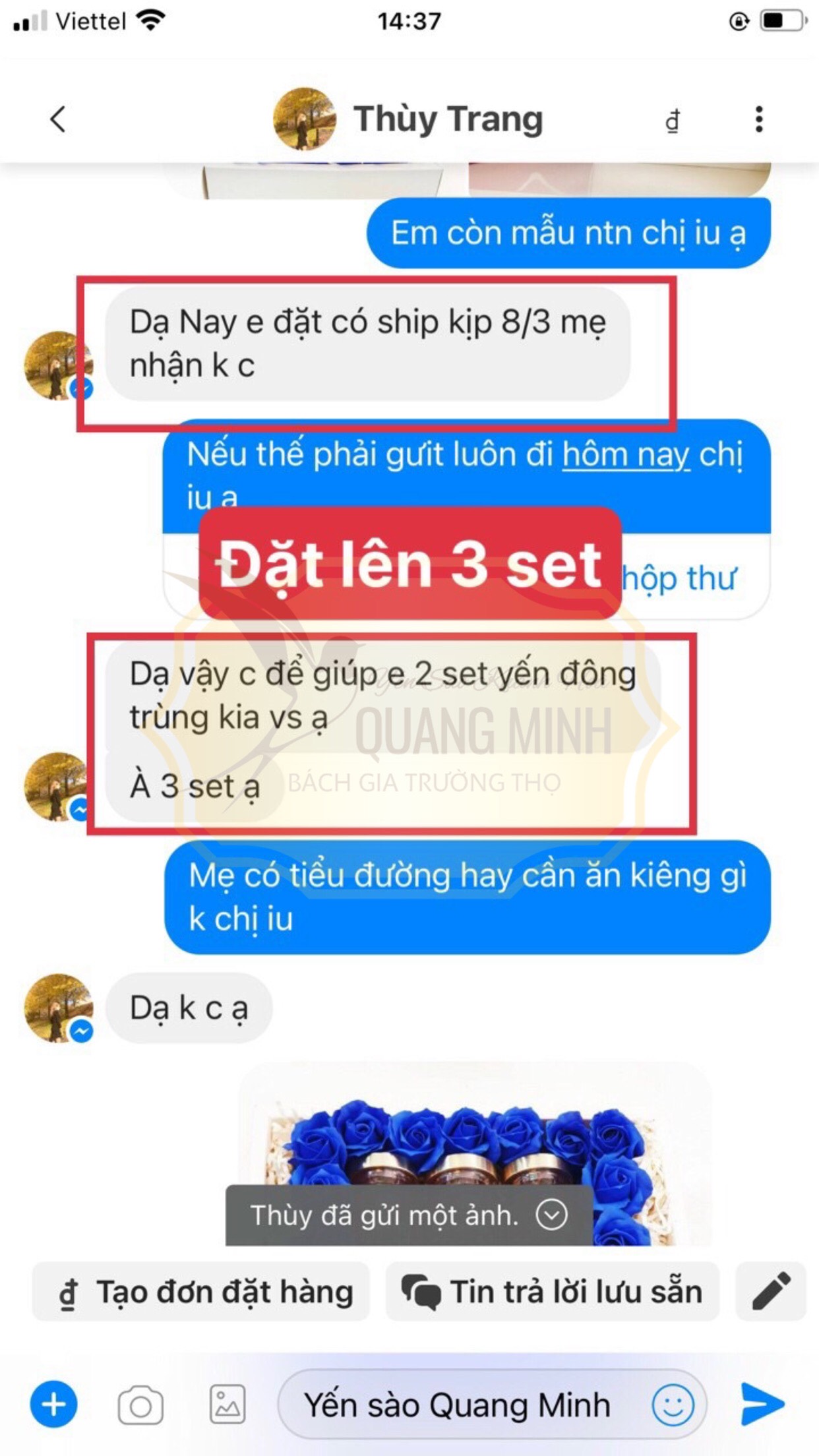Go back from Thùy Trang chat

58,119
